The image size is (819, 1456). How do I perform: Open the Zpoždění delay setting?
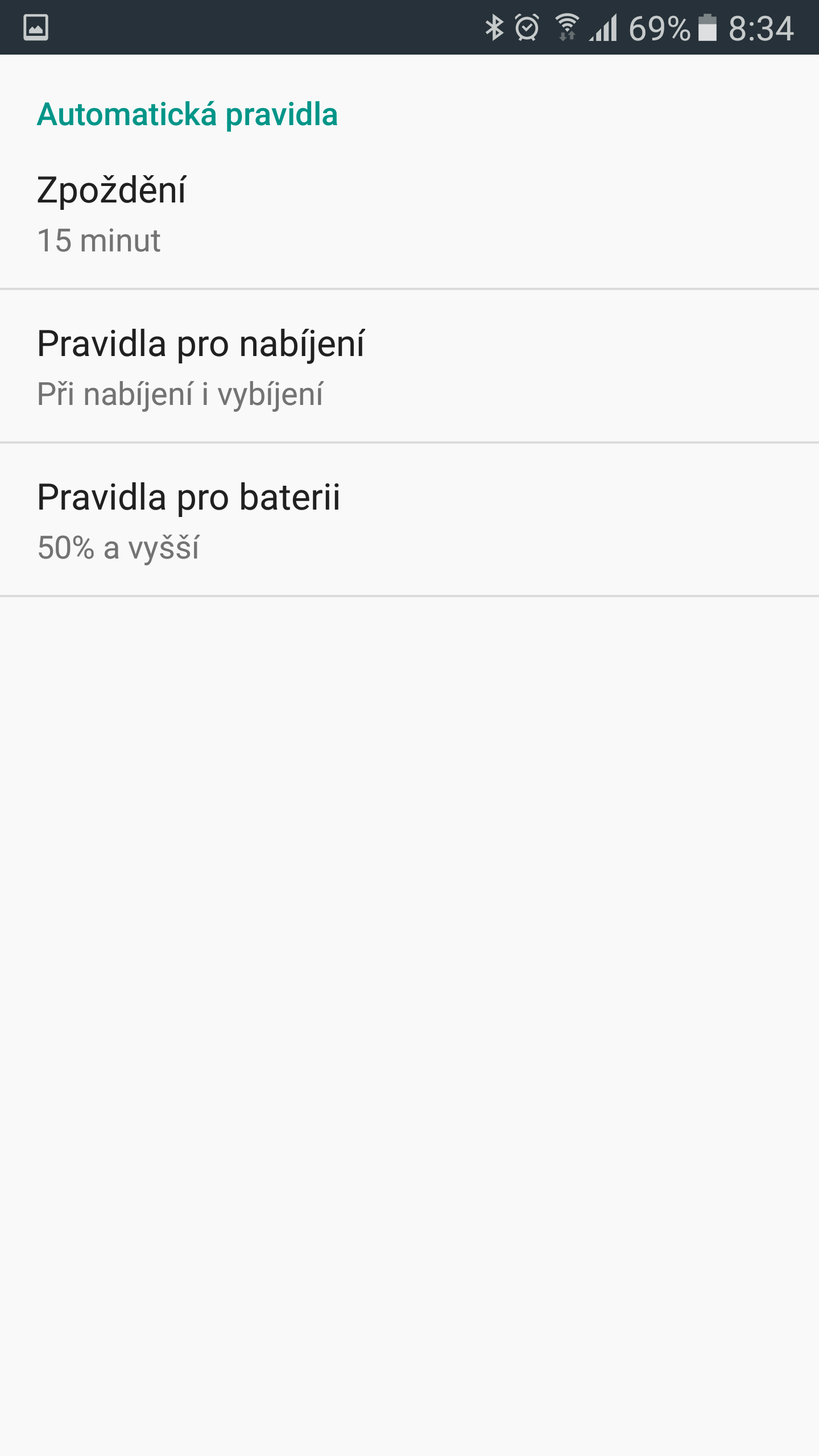[x=409, y=214]
